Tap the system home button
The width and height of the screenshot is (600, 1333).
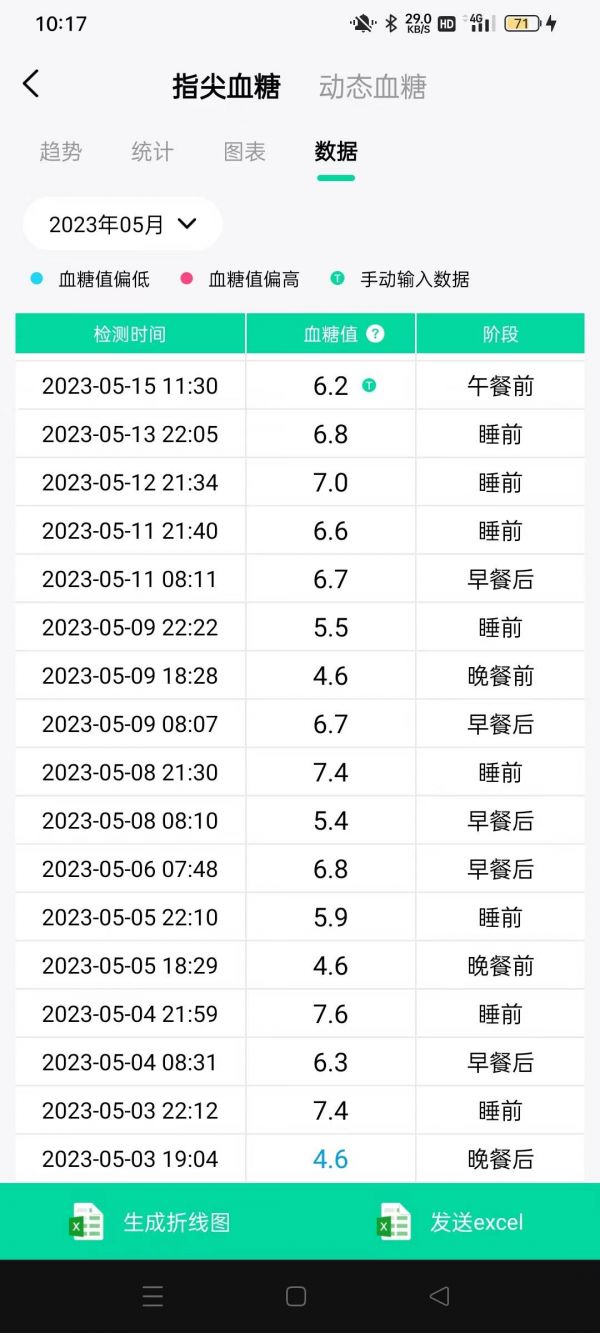click(296, 1297)
